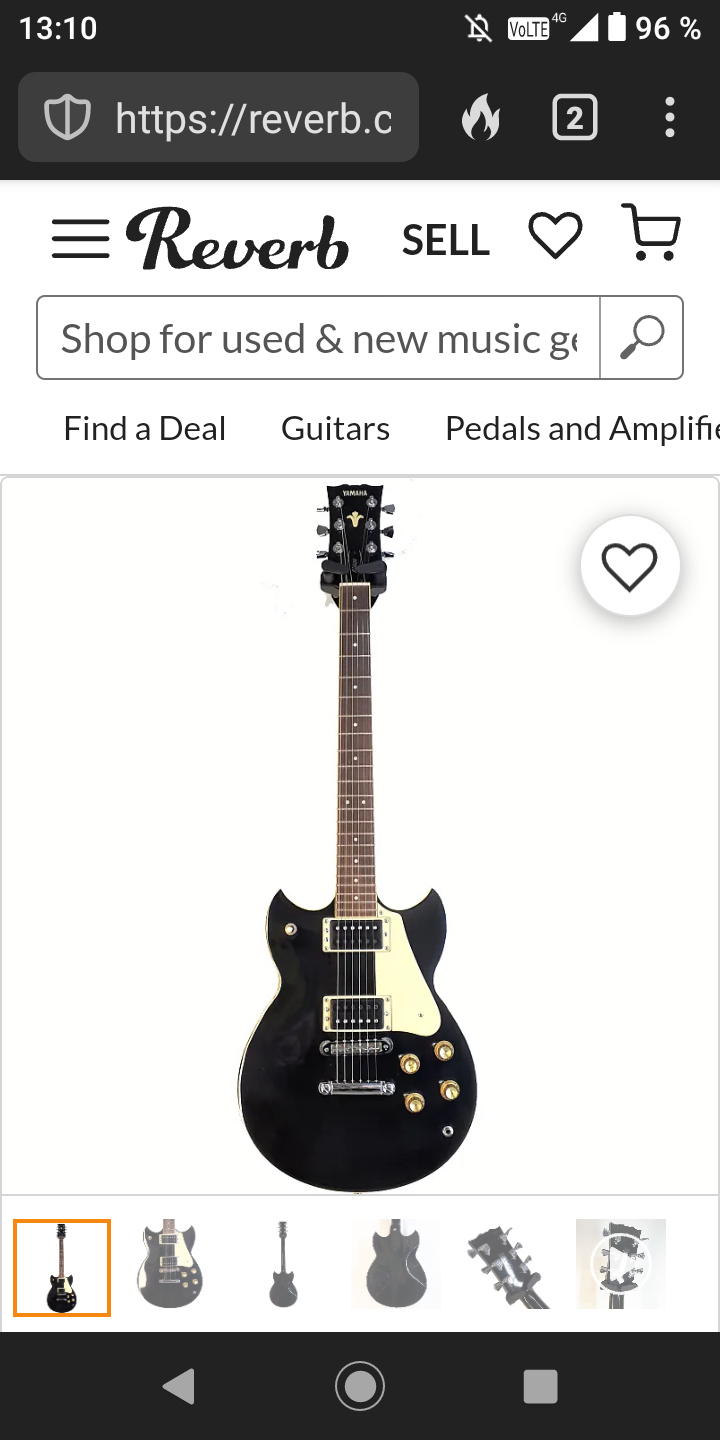Screen dimensions: 720x1440
Task: Select the last faded headstock thumbnail
Action: (x=621, y=1265)
